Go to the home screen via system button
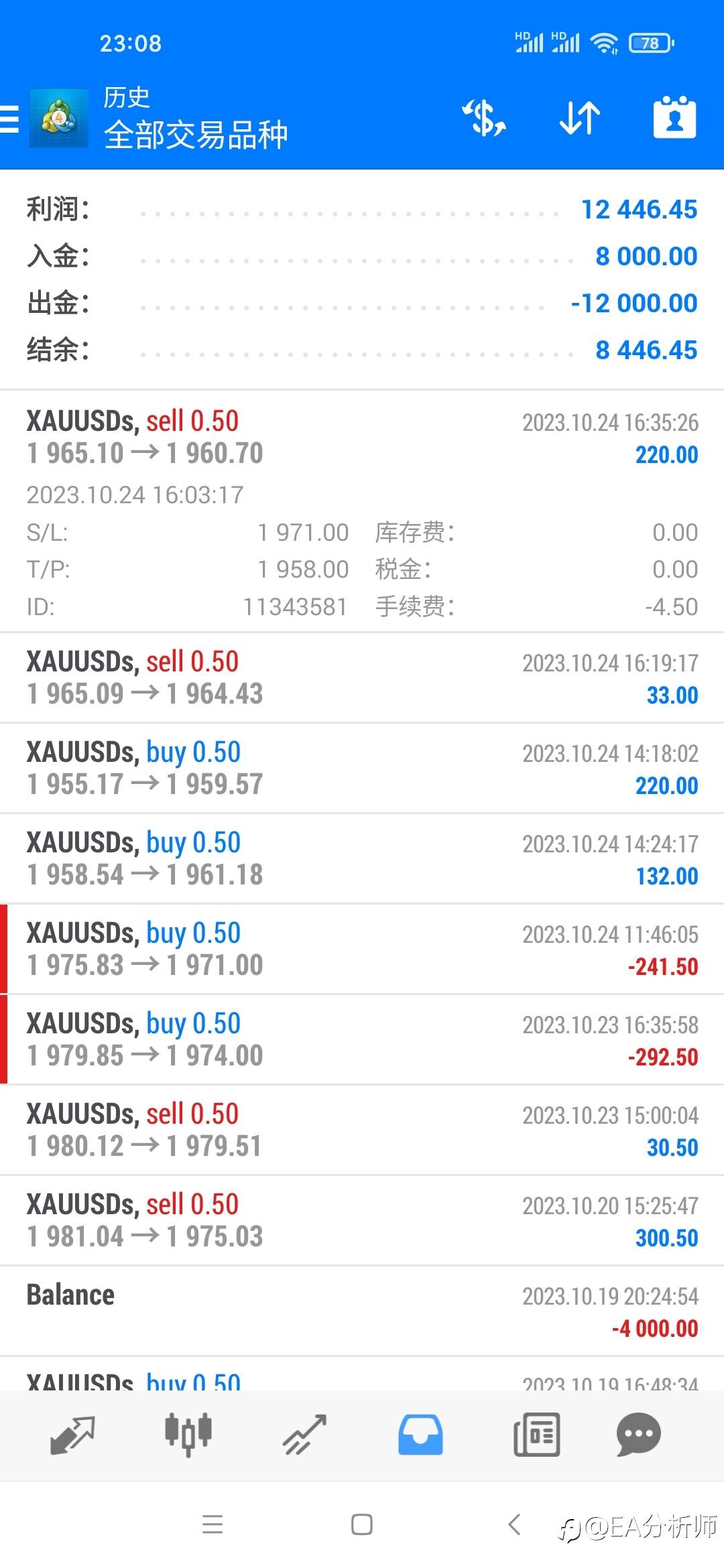Viewport: 724px width, 1568px height. click(x=362, y=1524)
